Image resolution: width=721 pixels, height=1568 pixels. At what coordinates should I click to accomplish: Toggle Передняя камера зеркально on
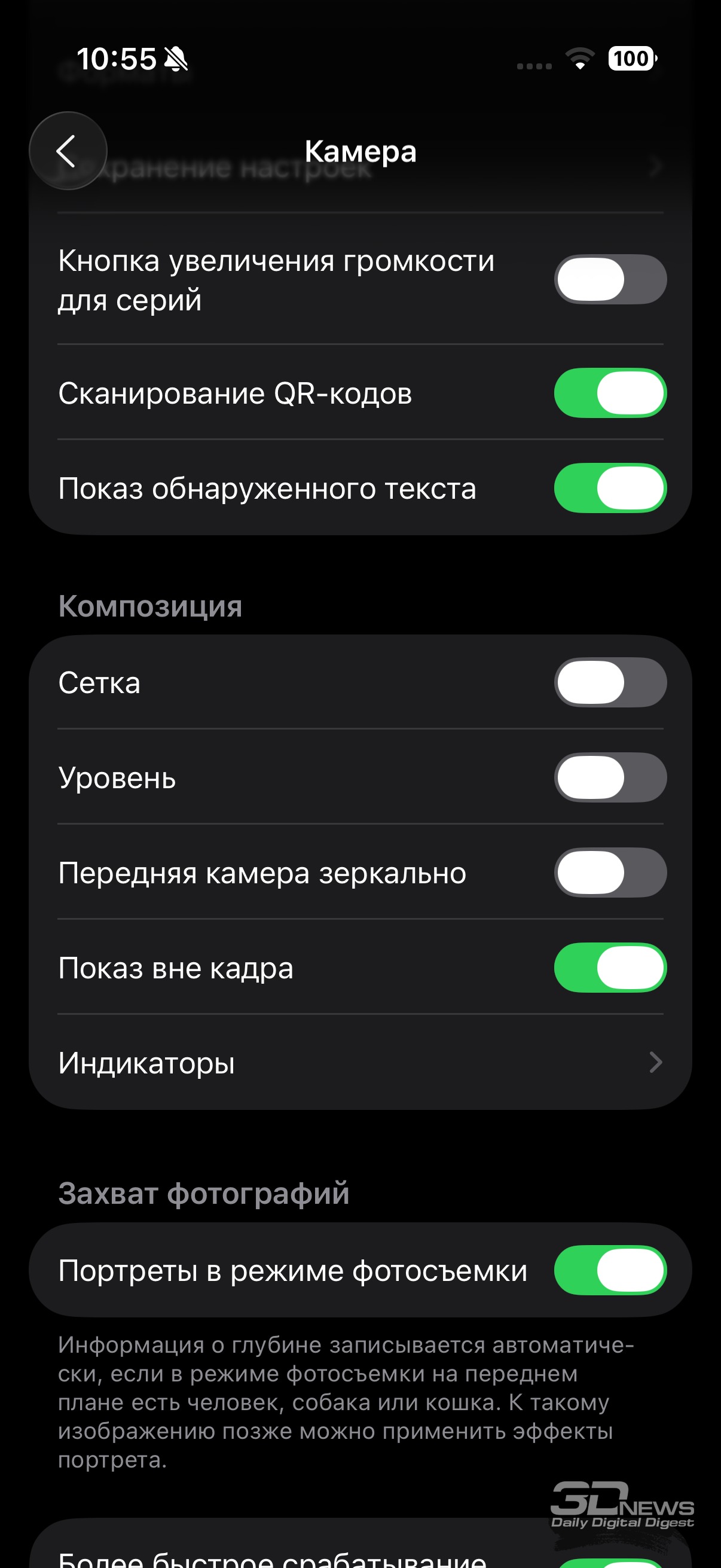(610, 873)
